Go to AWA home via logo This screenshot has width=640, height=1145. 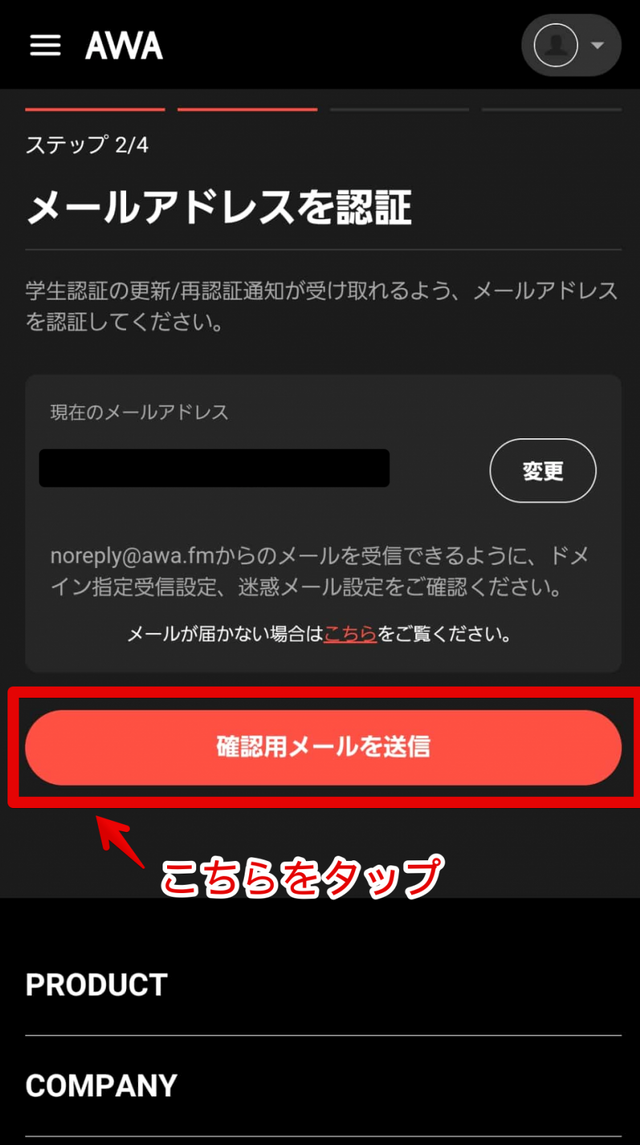pos(124,46)
